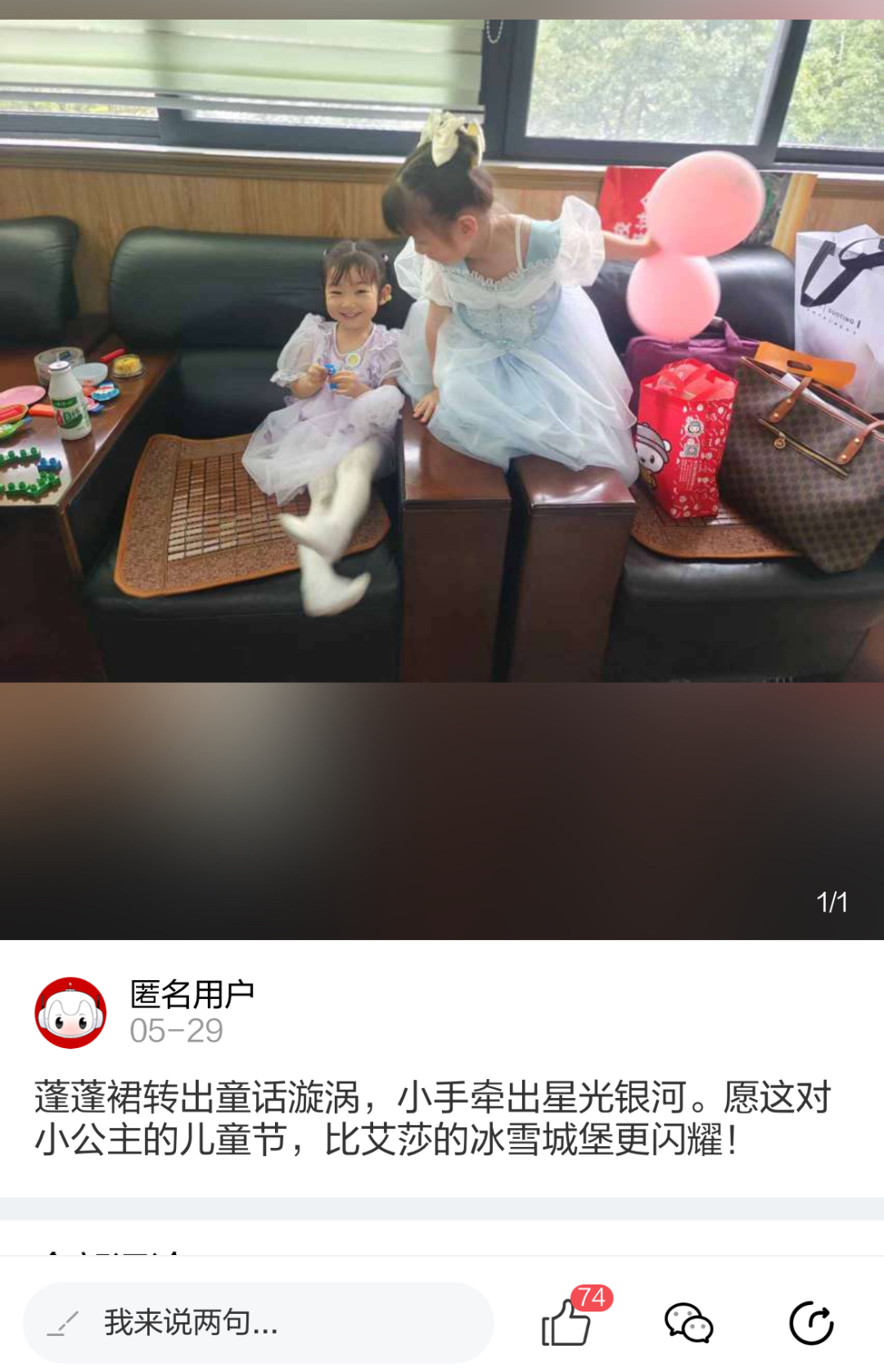The width and height of the screenshot is (884, 1372).
Task: Tap the forward share arrow icon
Action: pos(811,1322)
